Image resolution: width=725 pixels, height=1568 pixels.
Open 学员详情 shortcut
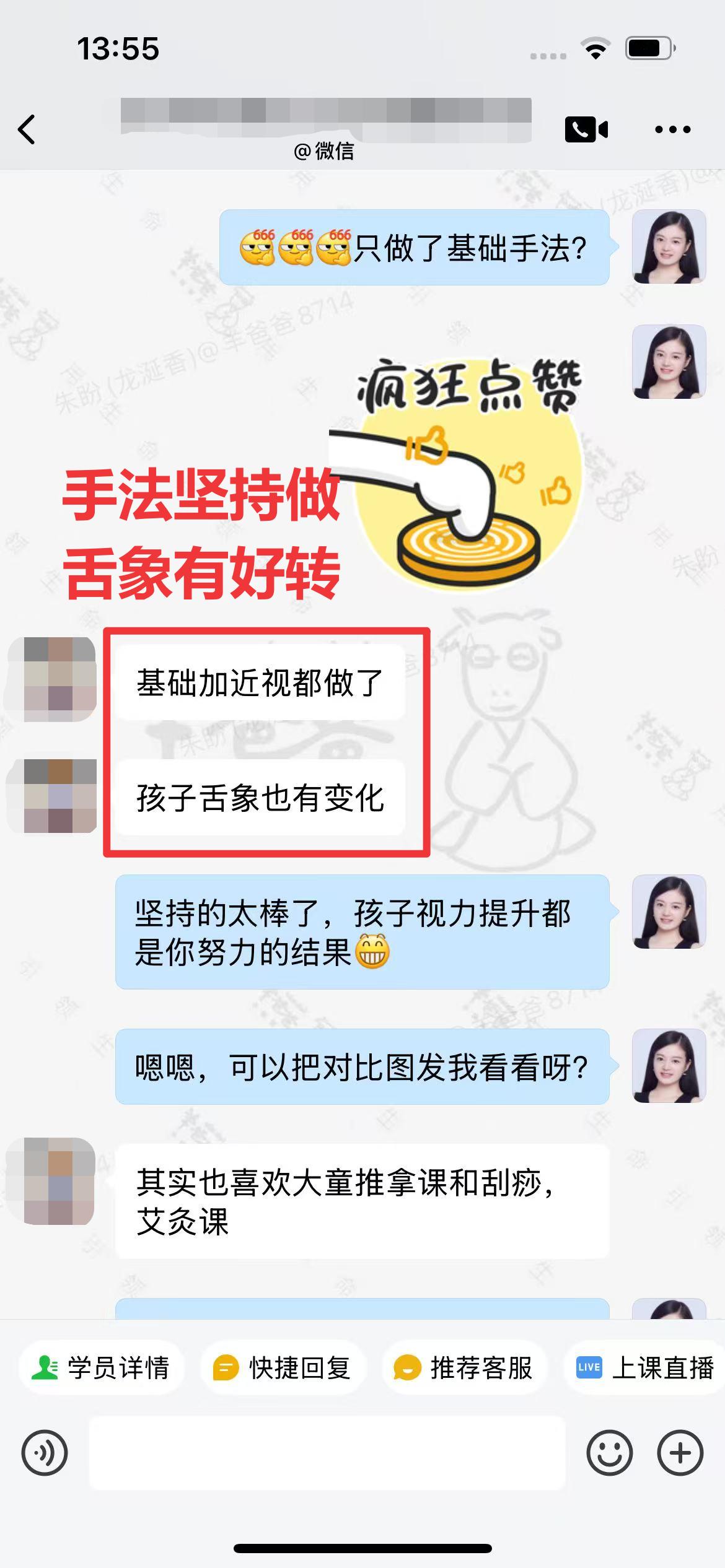pyautogui.click(x=102, y=1367)
